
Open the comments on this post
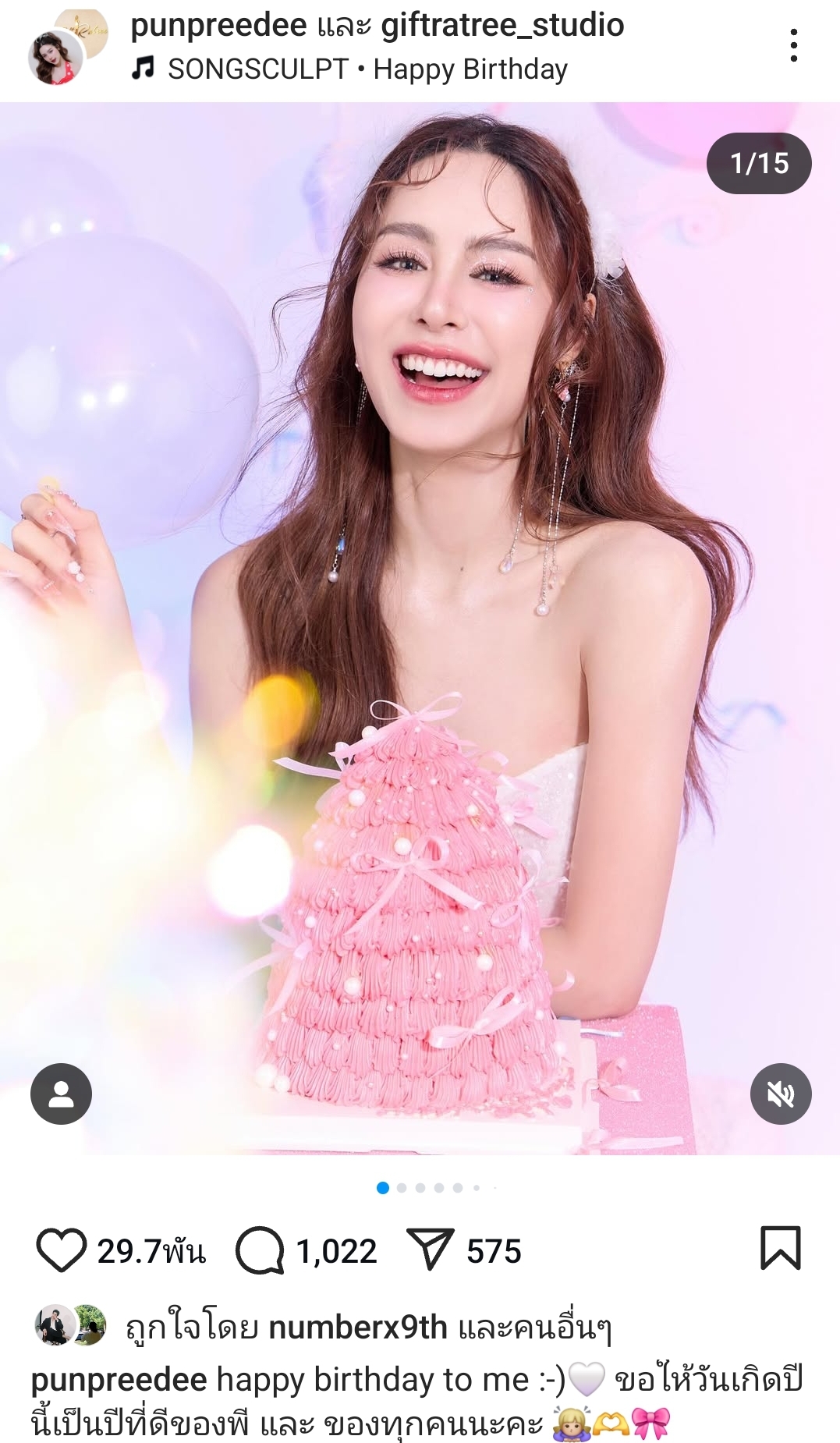(x=260, y=1250)
